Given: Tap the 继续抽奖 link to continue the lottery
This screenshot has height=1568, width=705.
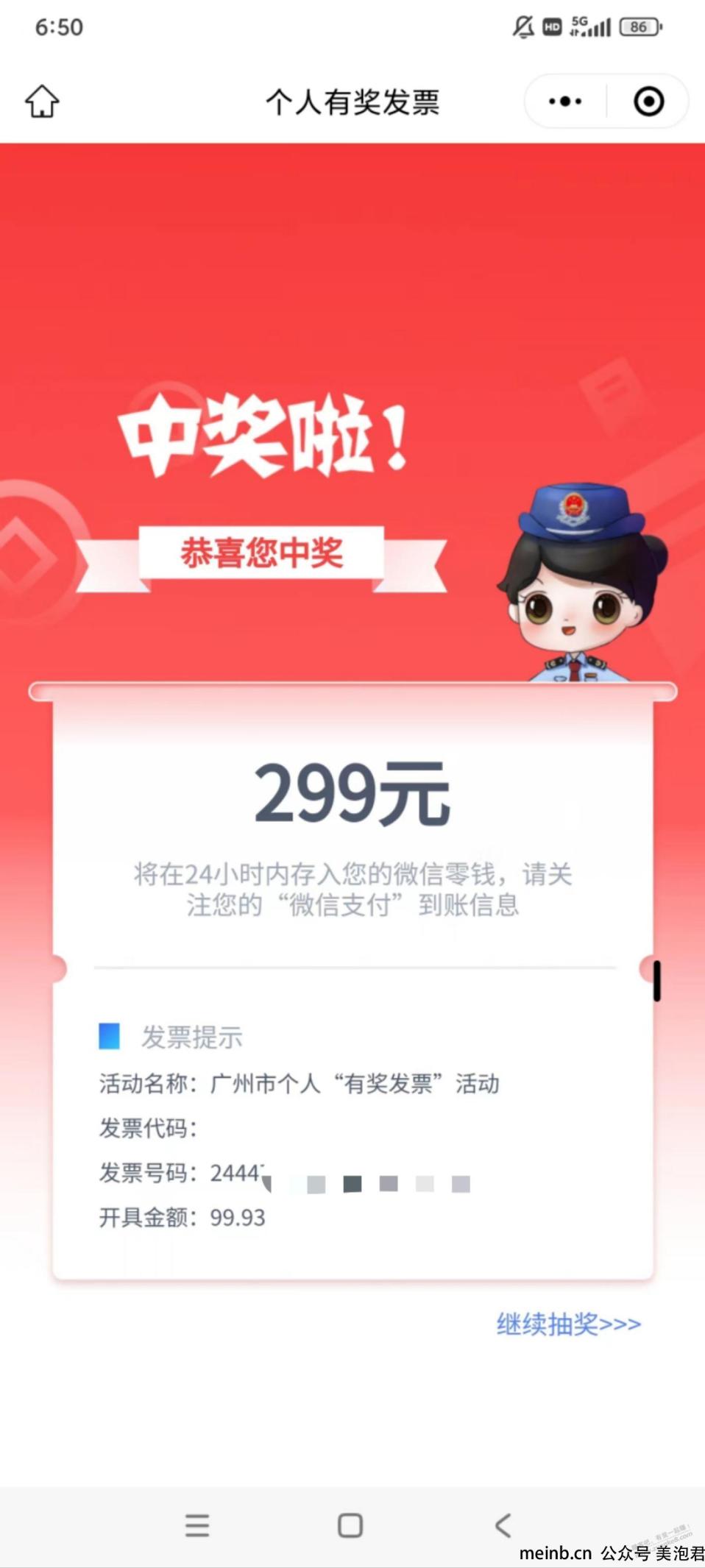Looking at the screenshot, I should tap(568, 1324).
